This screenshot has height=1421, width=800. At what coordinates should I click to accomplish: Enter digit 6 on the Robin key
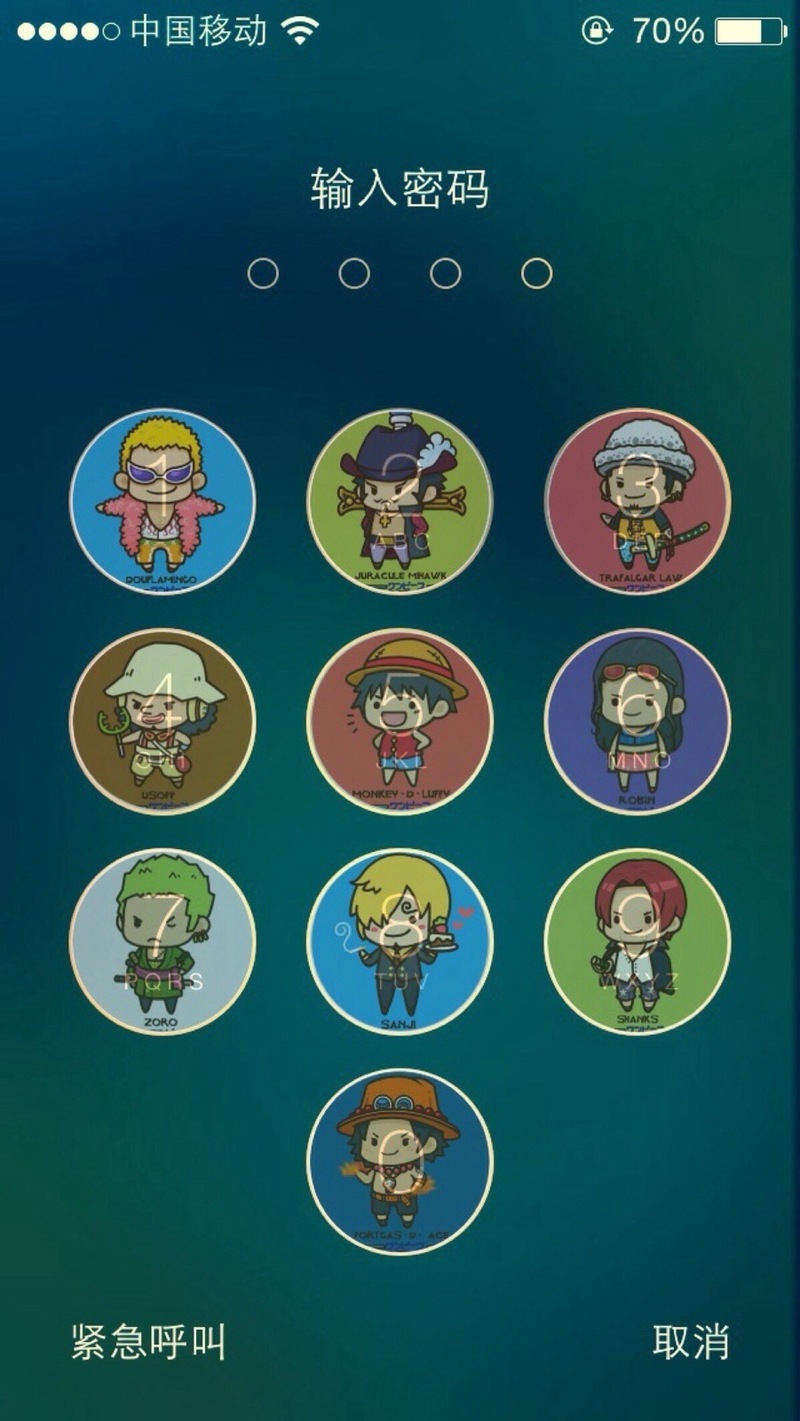click(x=637, y=721)
